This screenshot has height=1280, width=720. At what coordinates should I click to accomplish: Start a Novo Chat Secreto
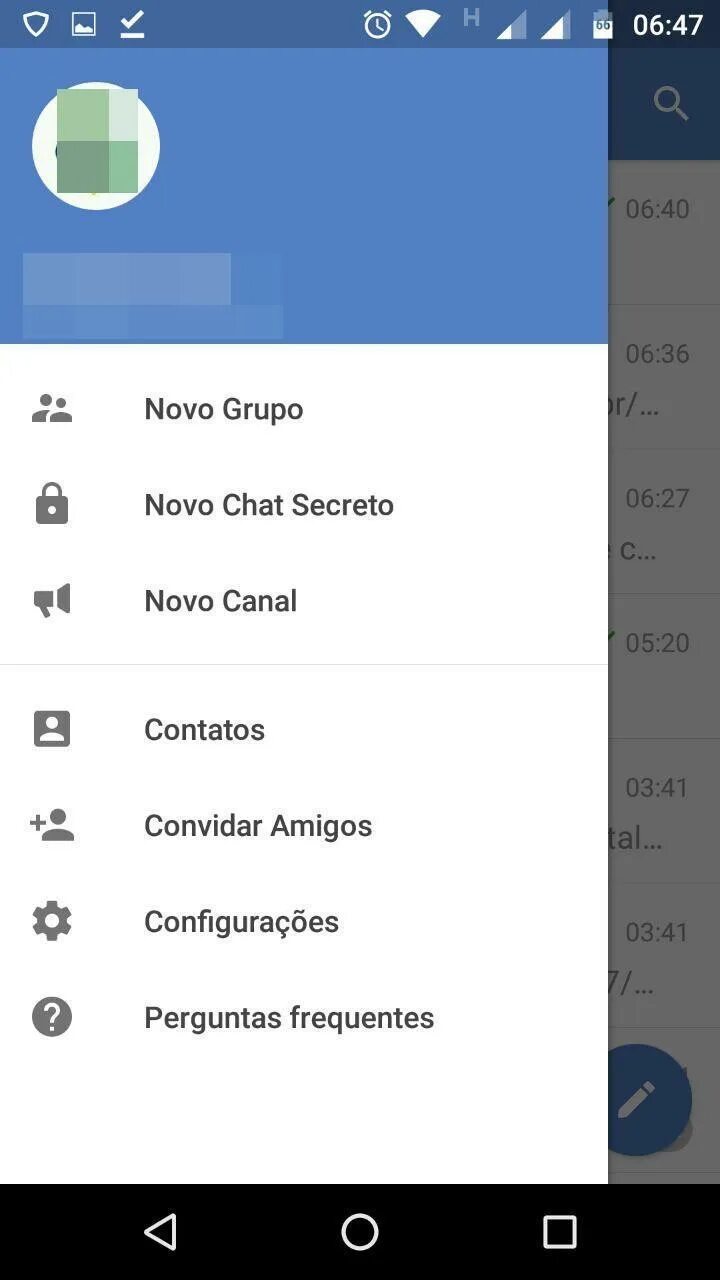pos(268,505)
